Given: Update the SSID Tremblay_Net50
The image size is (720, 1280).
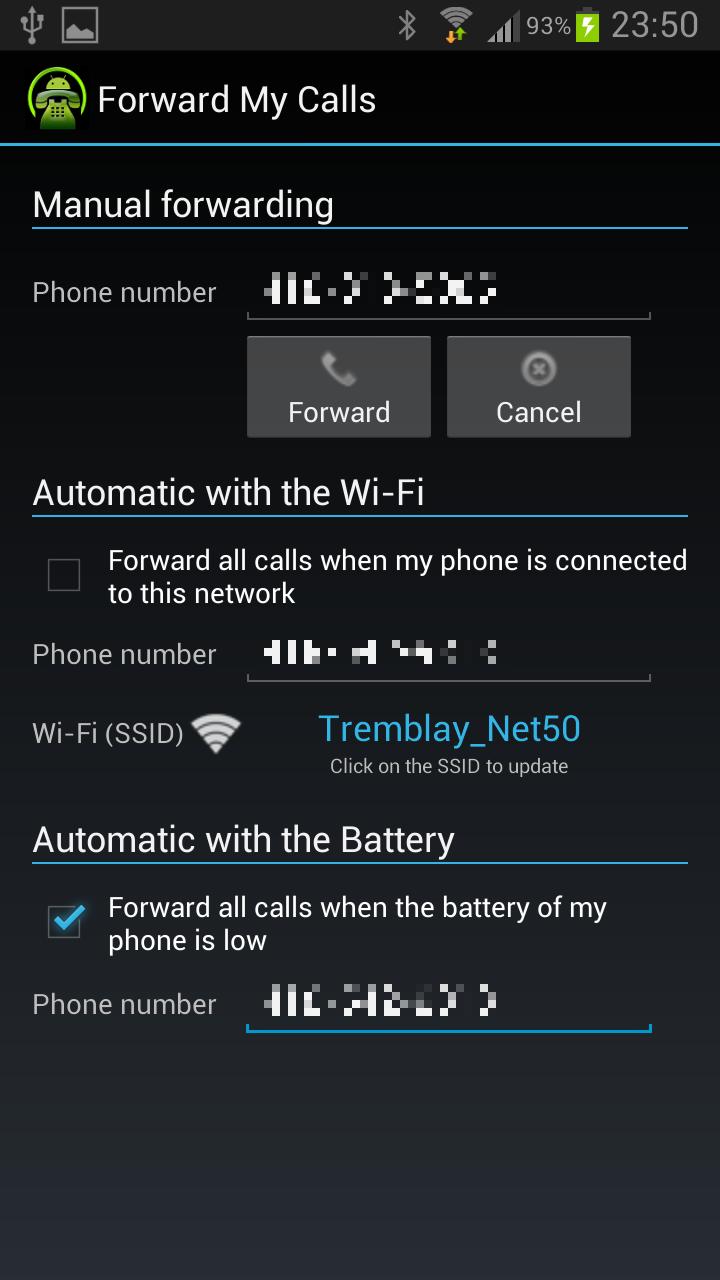Looking at the screenshot, I should (x=449, y=729).
